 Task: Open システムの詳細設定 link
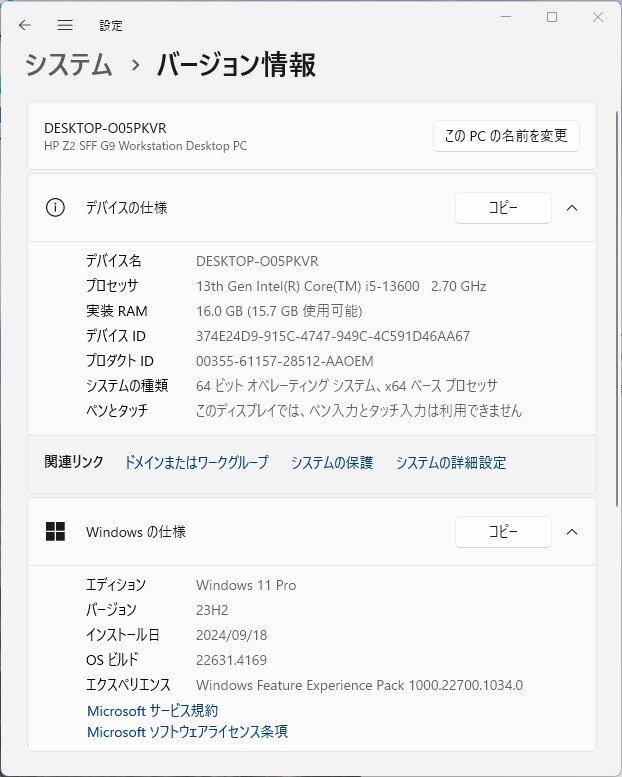450,462
